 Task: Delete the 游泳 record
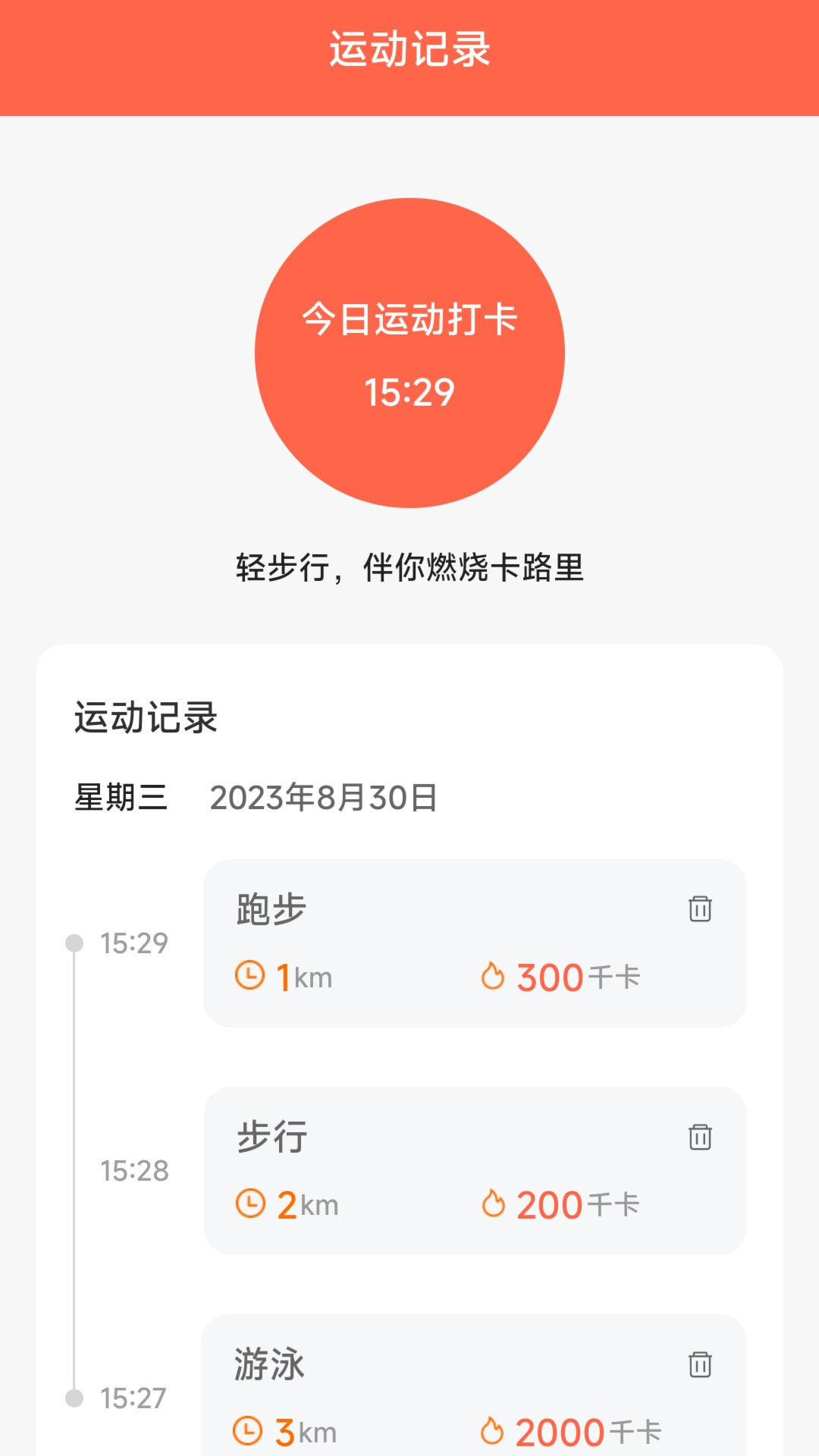click(x=700, y=1364)
